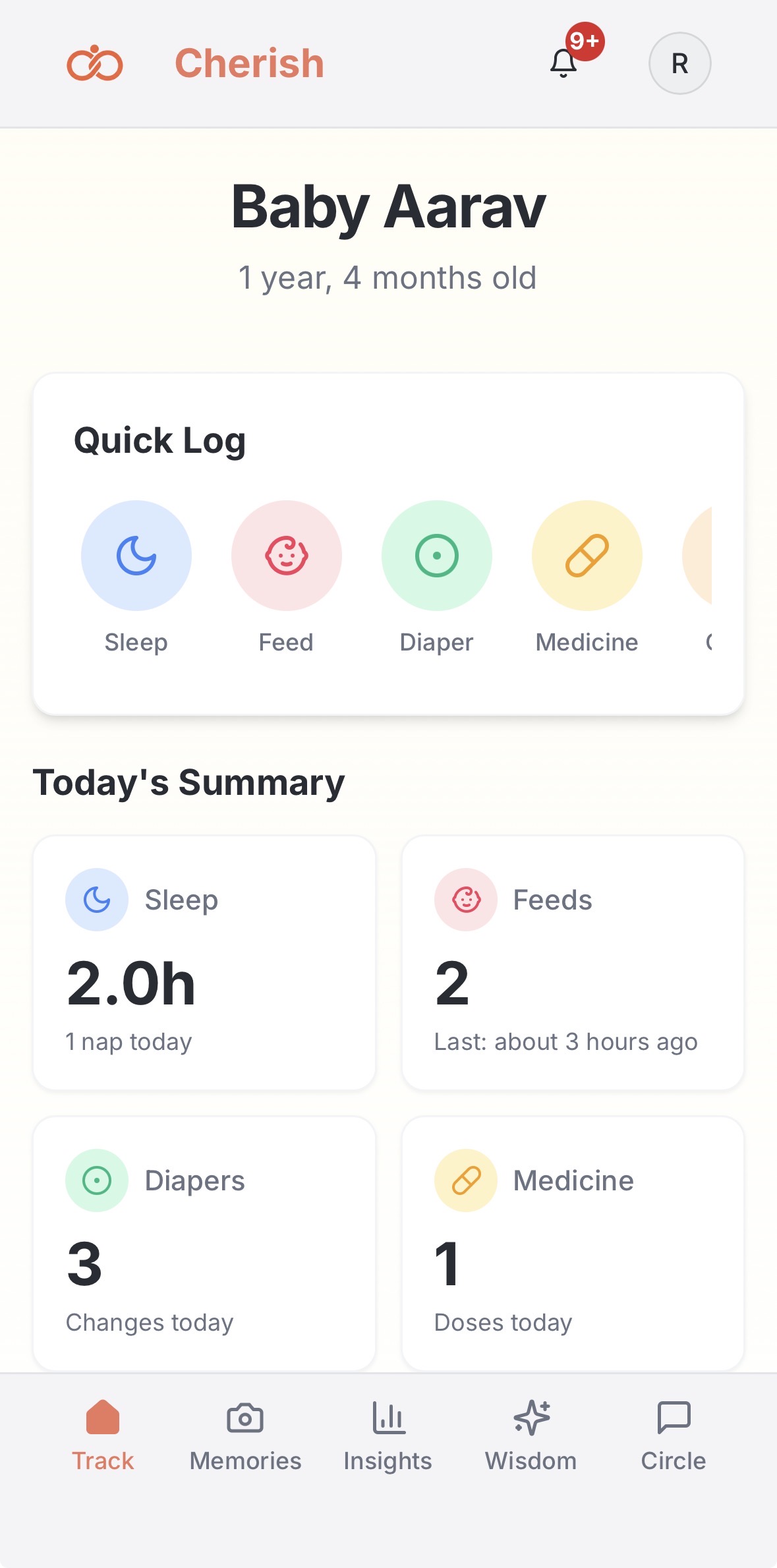Open the R profile avatar
Screen dimensions: 777x1568
(679, 63)
